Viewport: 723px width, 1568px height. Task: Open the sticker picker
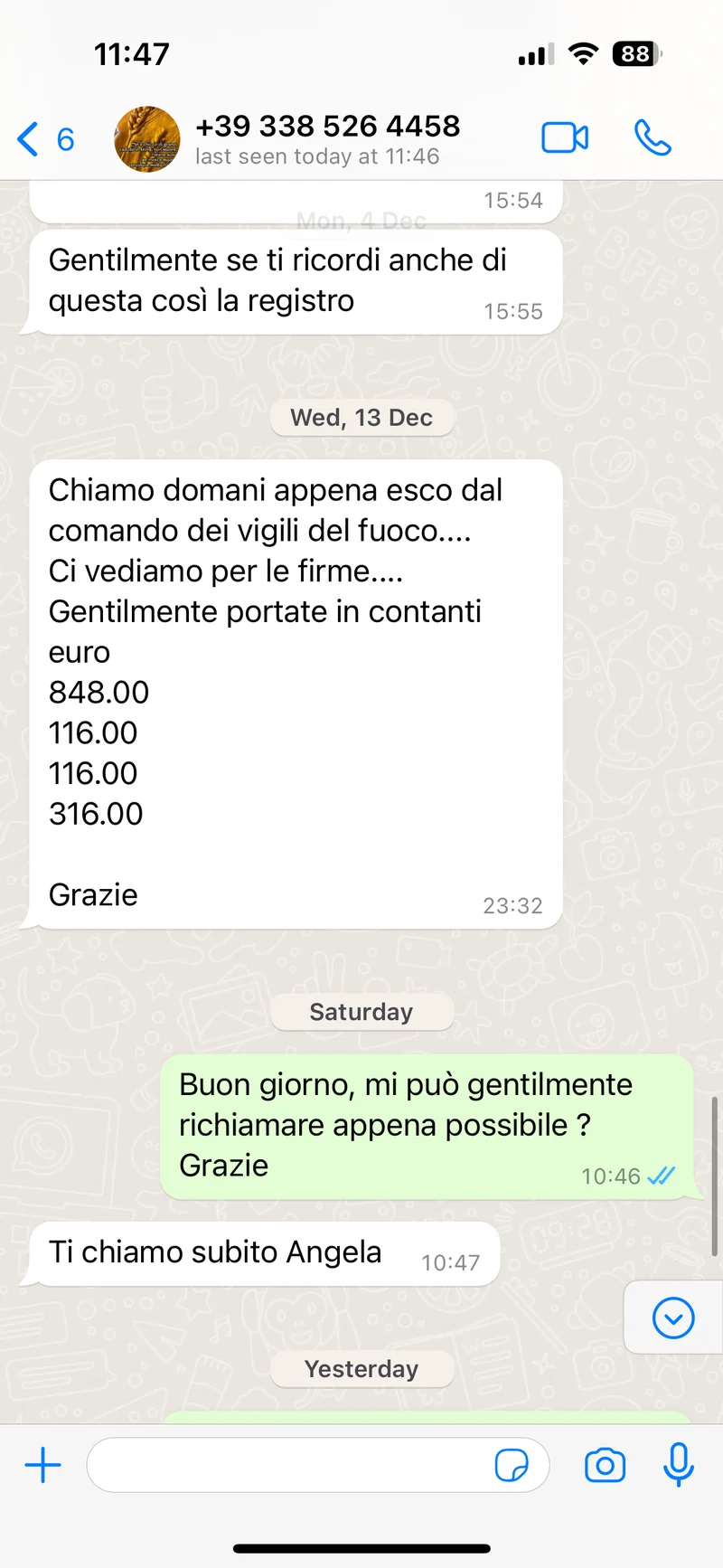[512, 1465]
